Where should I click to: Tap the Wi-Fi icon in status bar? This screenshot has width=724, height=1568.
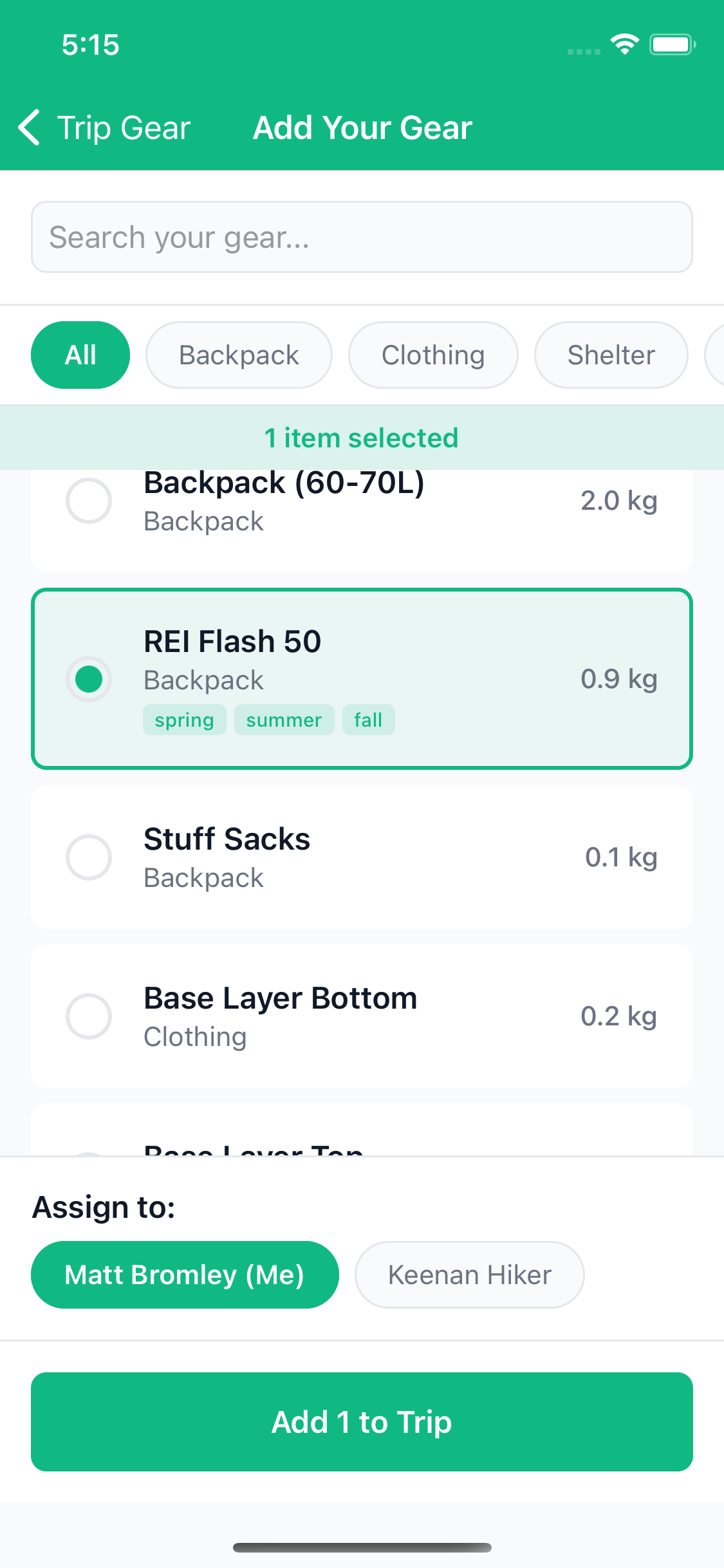(x=623, y=44)
